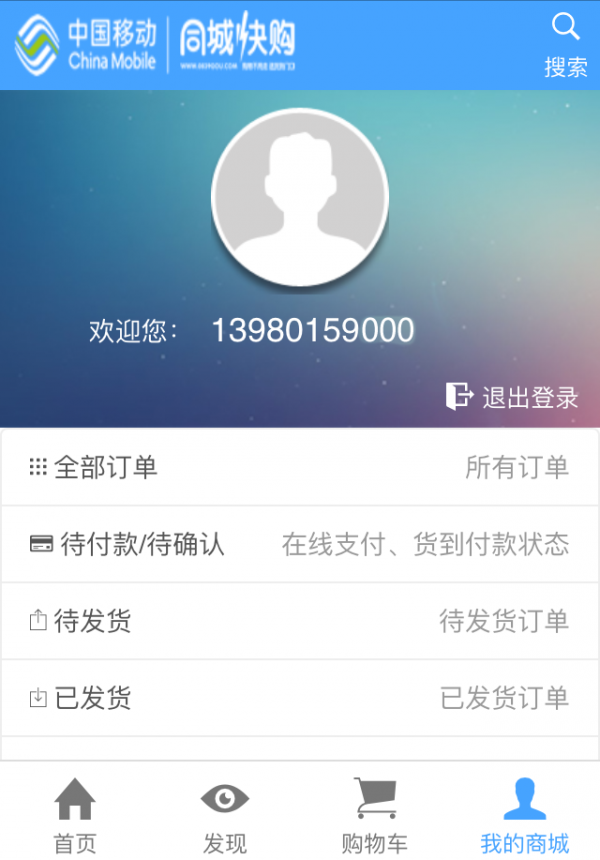Open 待付款/待确认 orders
The width and height of the screenshot is (600, 860).
300,544
